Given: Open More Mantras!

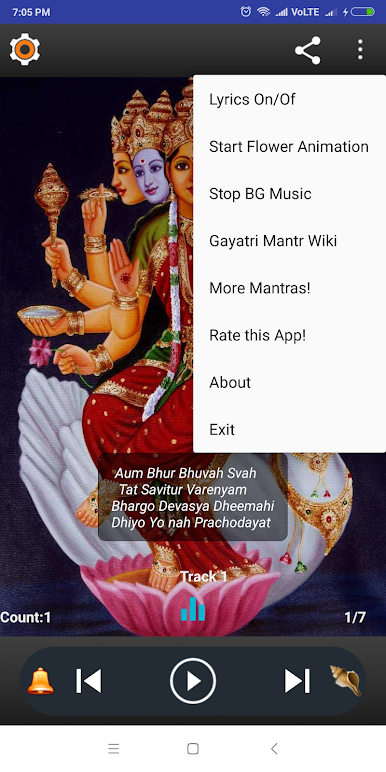Looking at the screenshot, I should click(x=290, y=289).
